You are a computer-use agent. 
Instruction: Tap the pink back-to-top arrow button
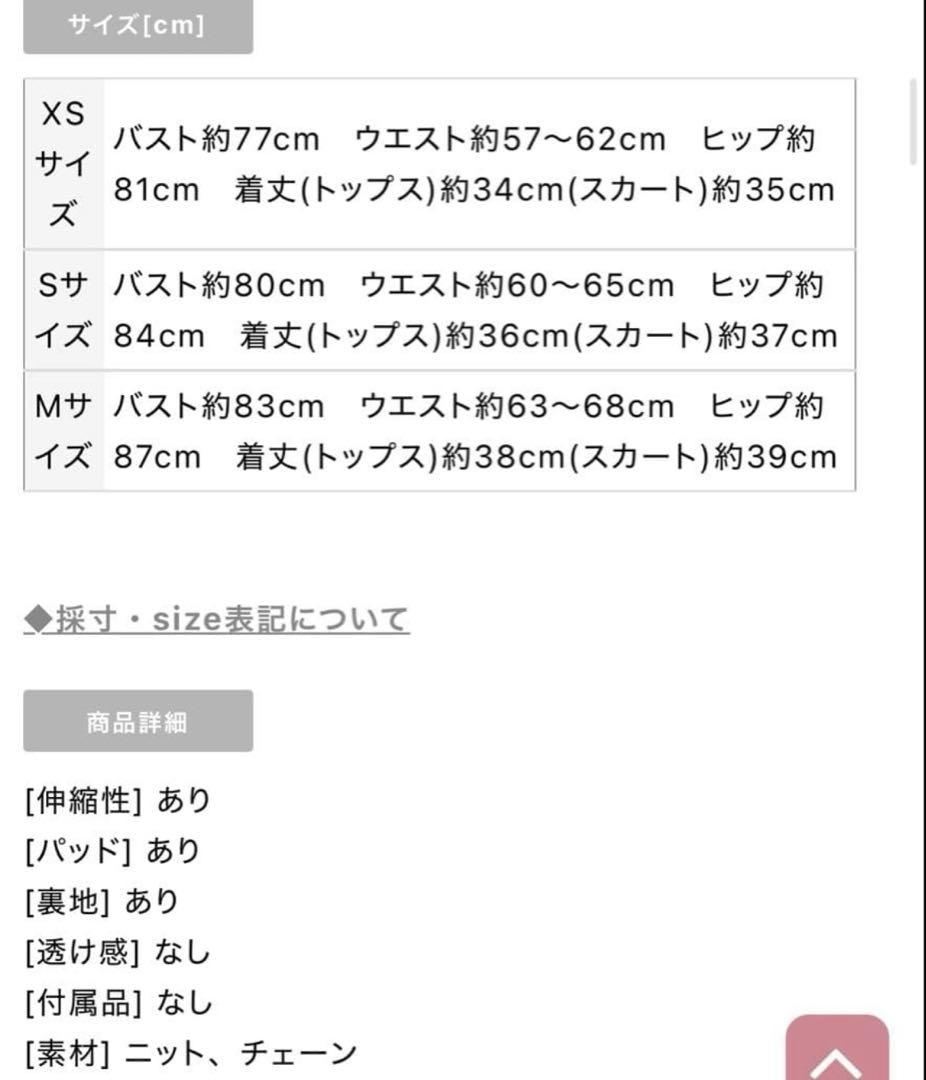pyautogui.click(x=837, y=1052)
